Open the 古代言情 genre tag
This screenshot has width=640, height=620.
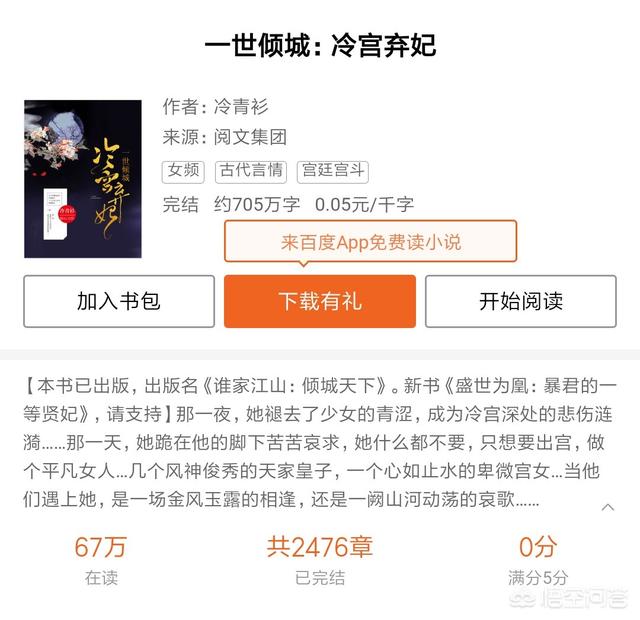250,169
